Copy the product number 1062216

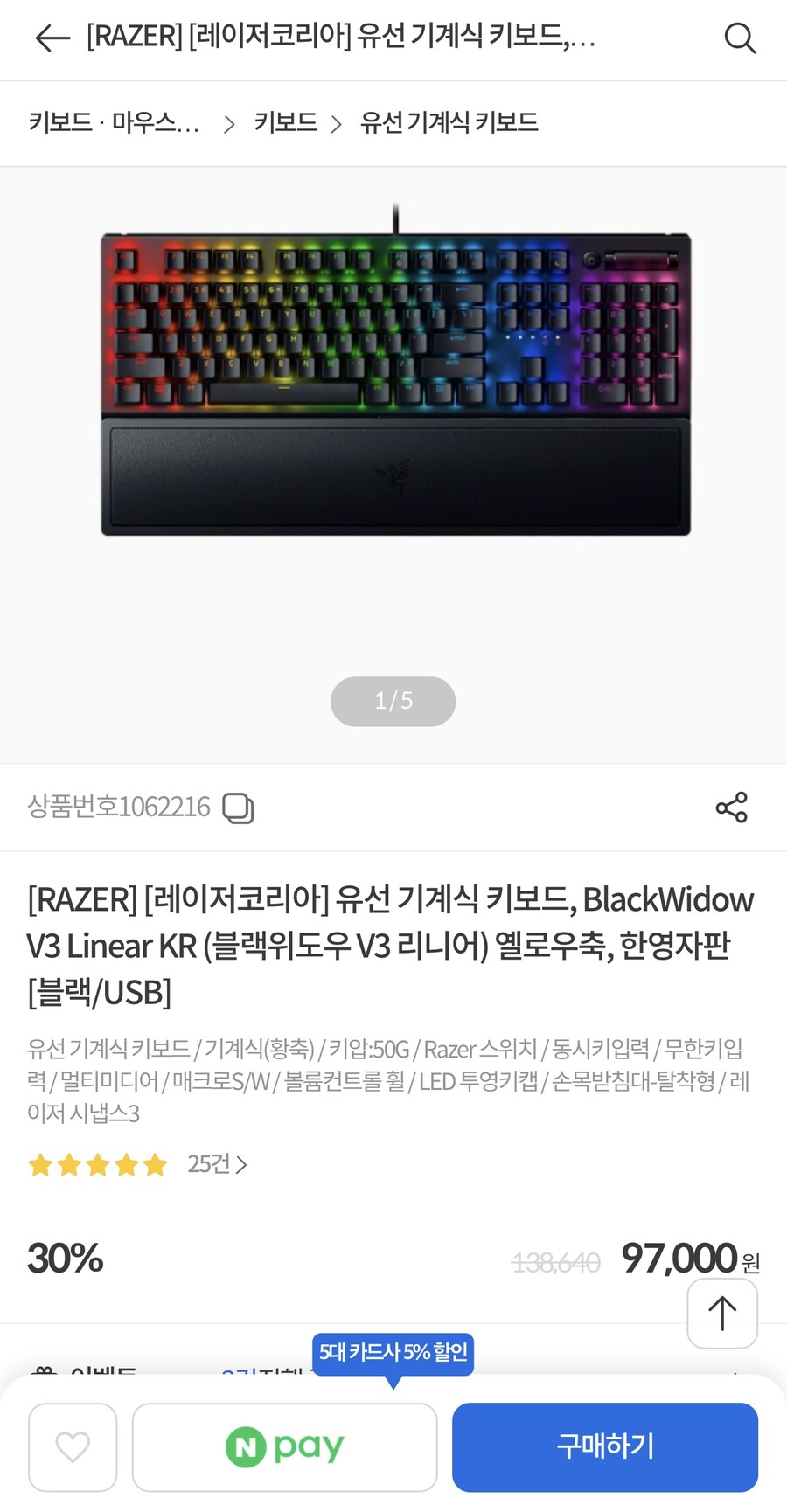(x=238, y=808)
